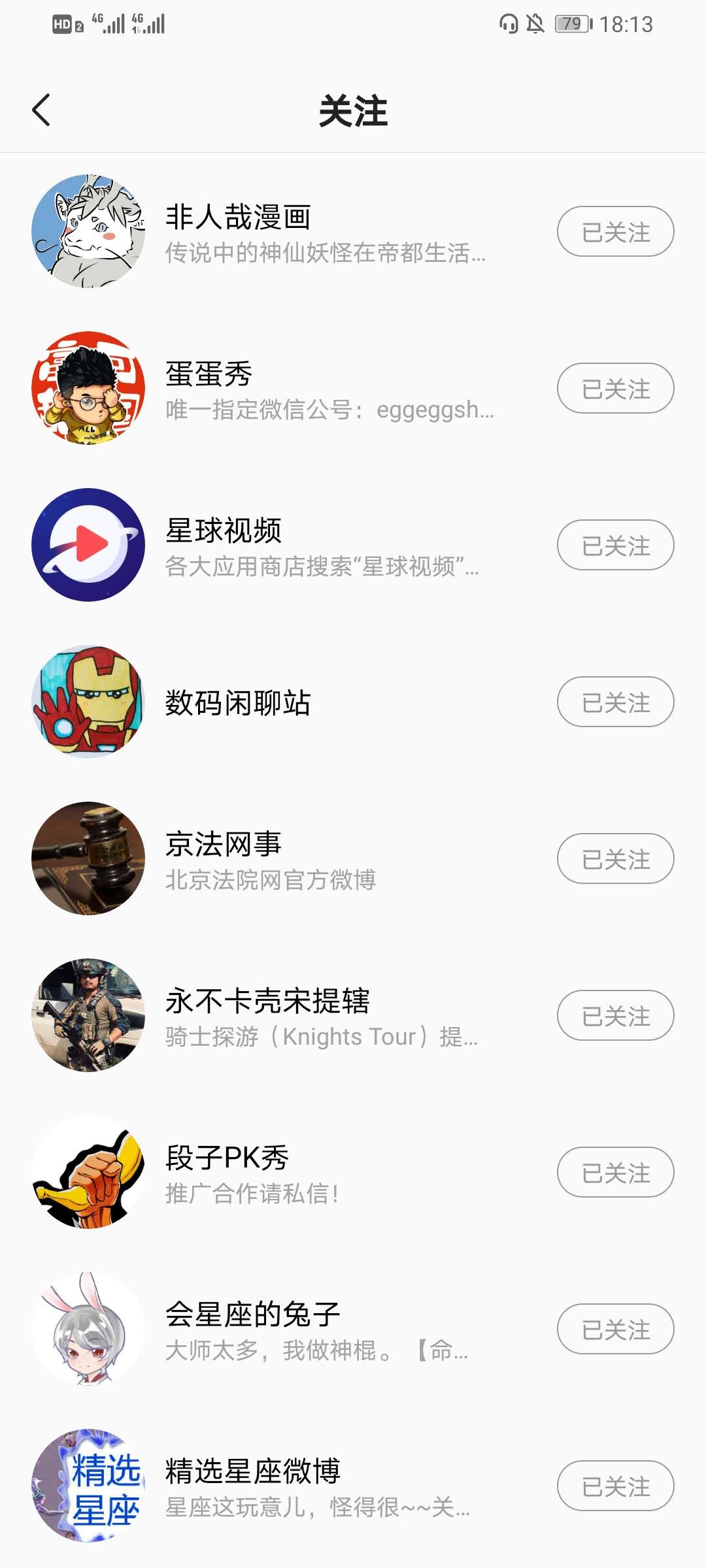Tap 已关注 button for 会星座的兔子
The height and width of the screenshot is (1568, 706).
tap(615, 1329)
